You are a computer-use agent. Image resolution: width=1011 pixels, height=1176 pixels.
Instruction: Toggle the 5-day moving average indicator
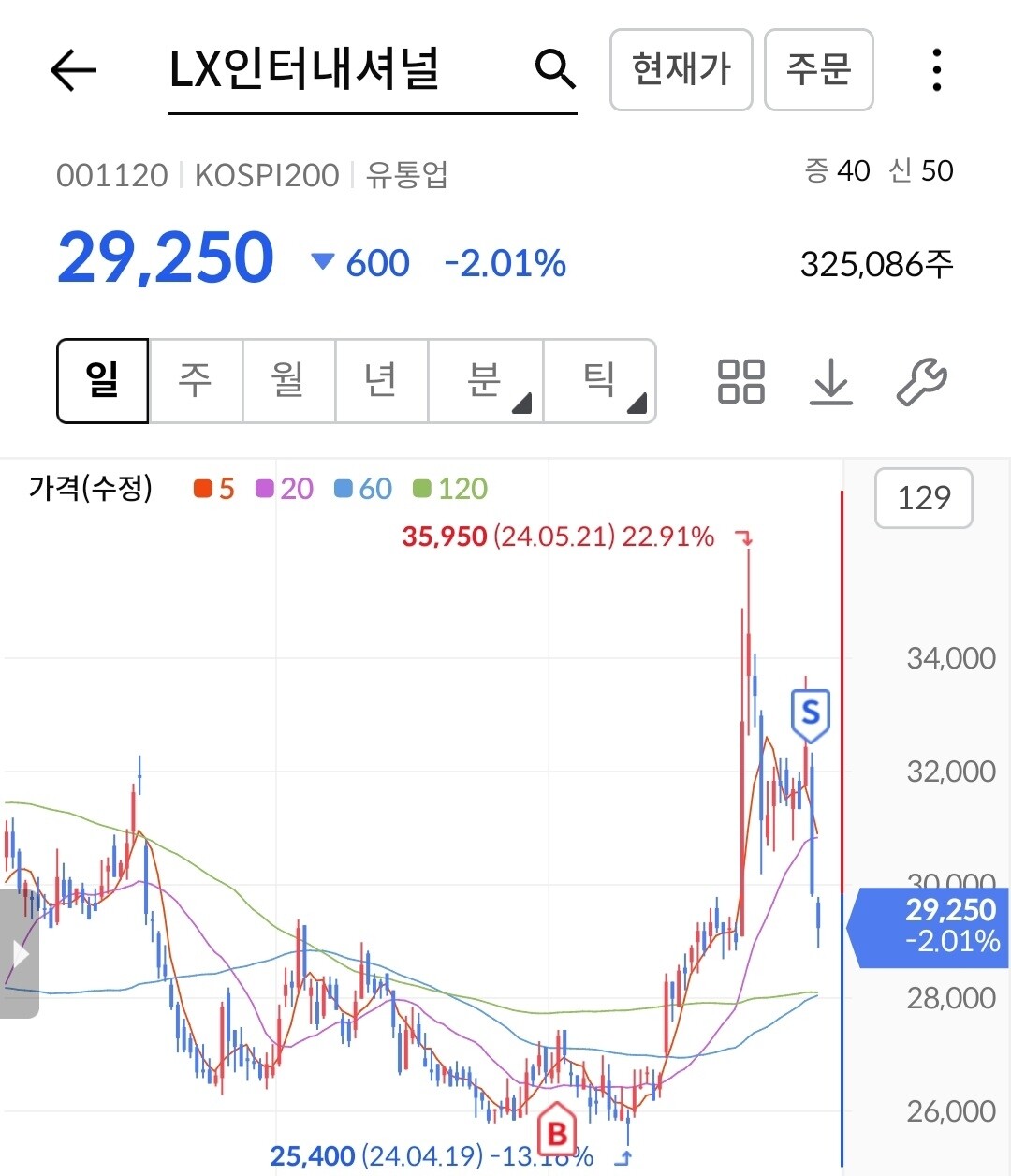click(212, 488)
